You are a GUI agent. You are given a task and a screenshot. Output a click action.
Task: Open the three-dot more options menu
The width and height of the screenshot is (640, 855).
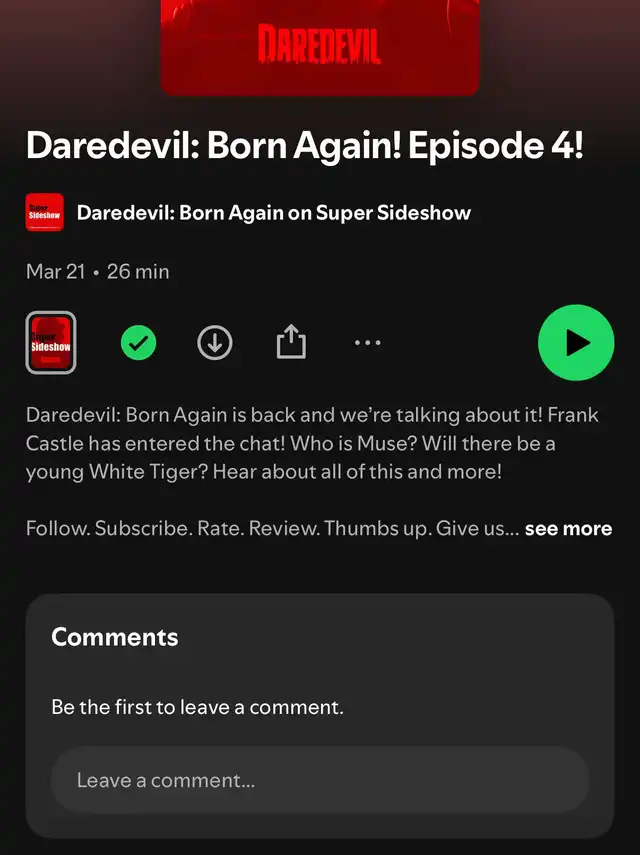click(x=367, y=343)
